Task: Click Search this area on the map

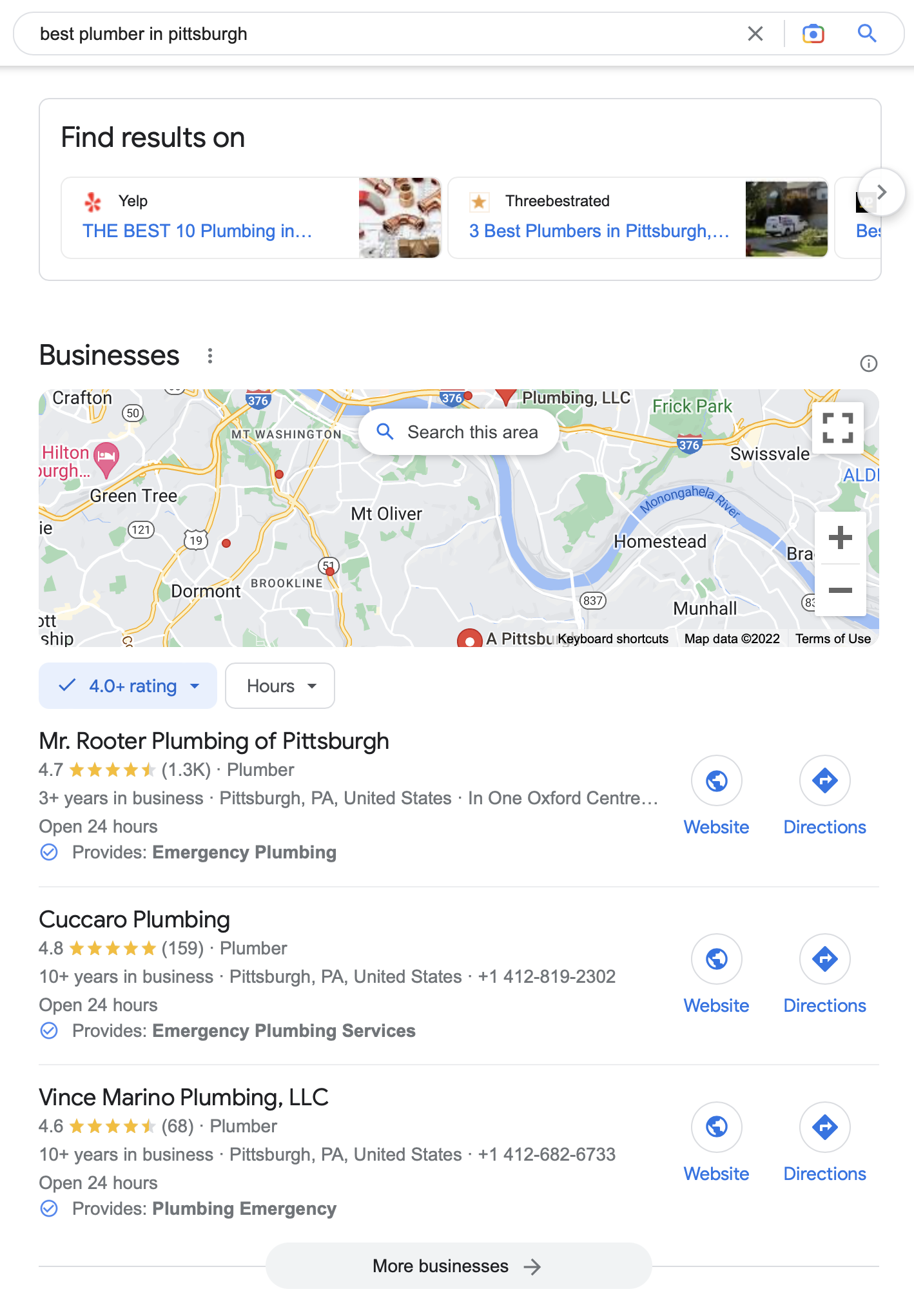Action: pos(458,432)
